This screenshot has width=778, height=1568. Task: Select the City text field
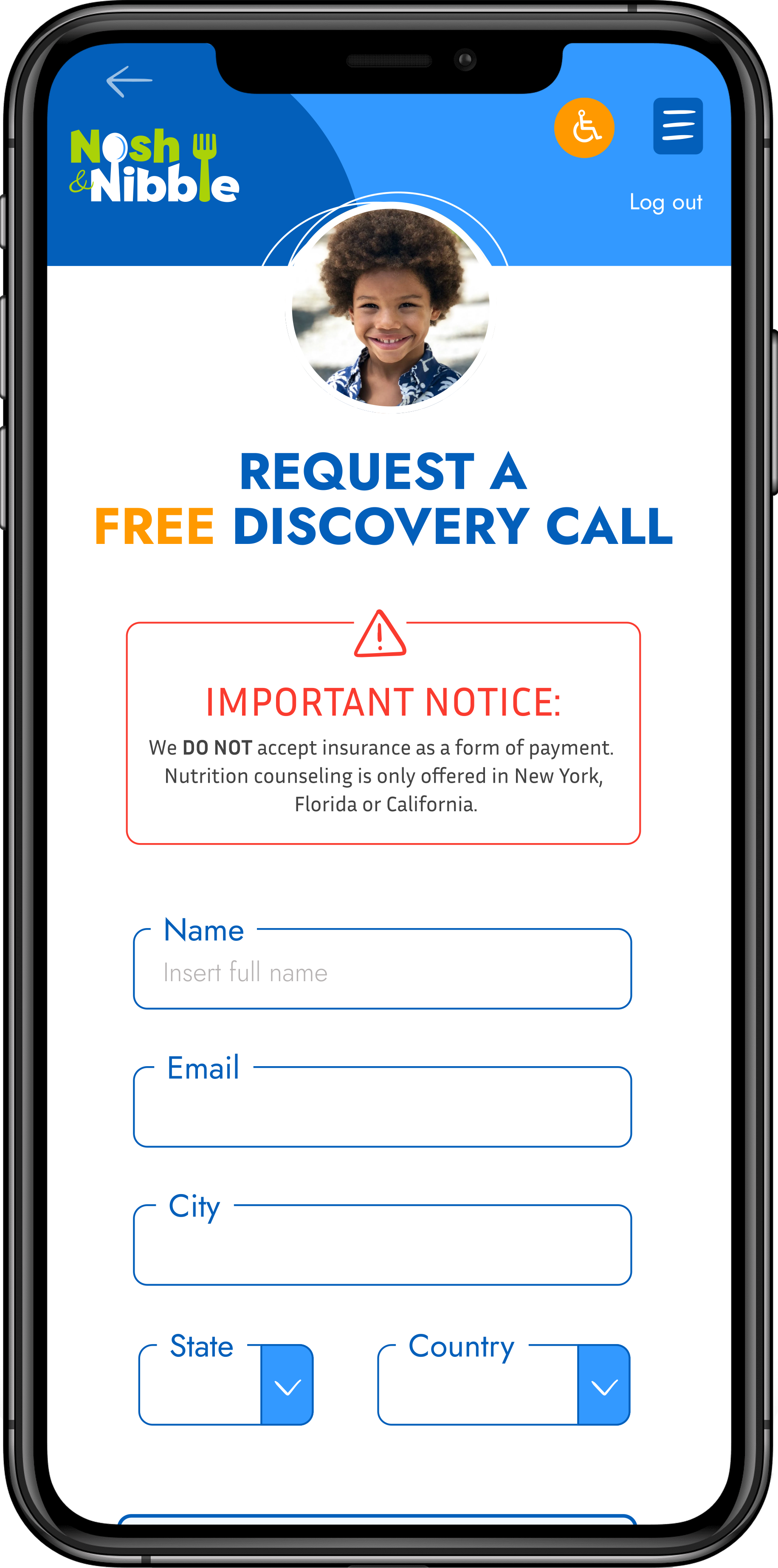(382, 1249)
